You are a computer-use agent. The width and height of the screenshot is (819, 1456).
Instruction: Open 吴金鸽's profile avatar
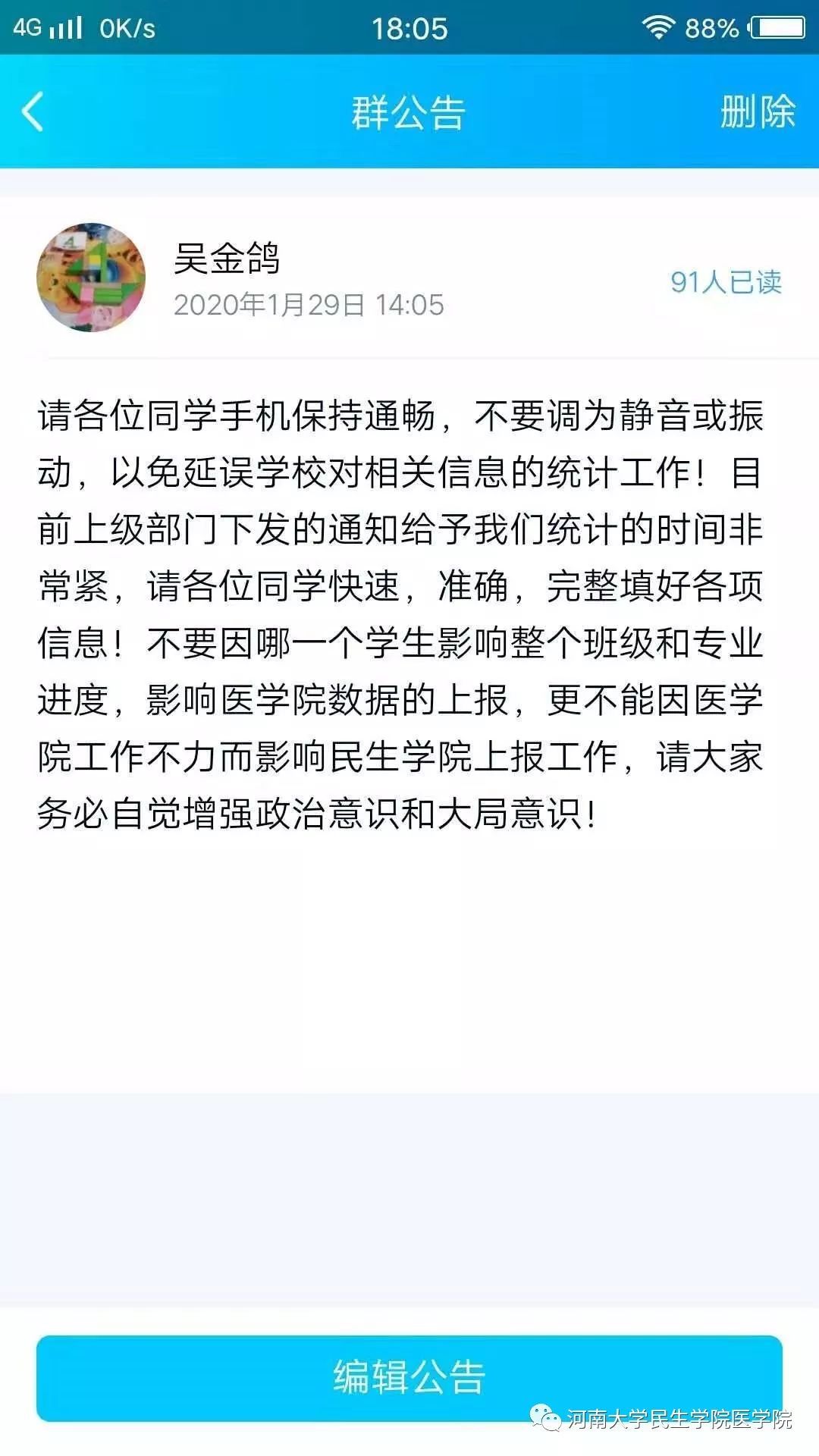pyautogui.click(x=91, y=277)
